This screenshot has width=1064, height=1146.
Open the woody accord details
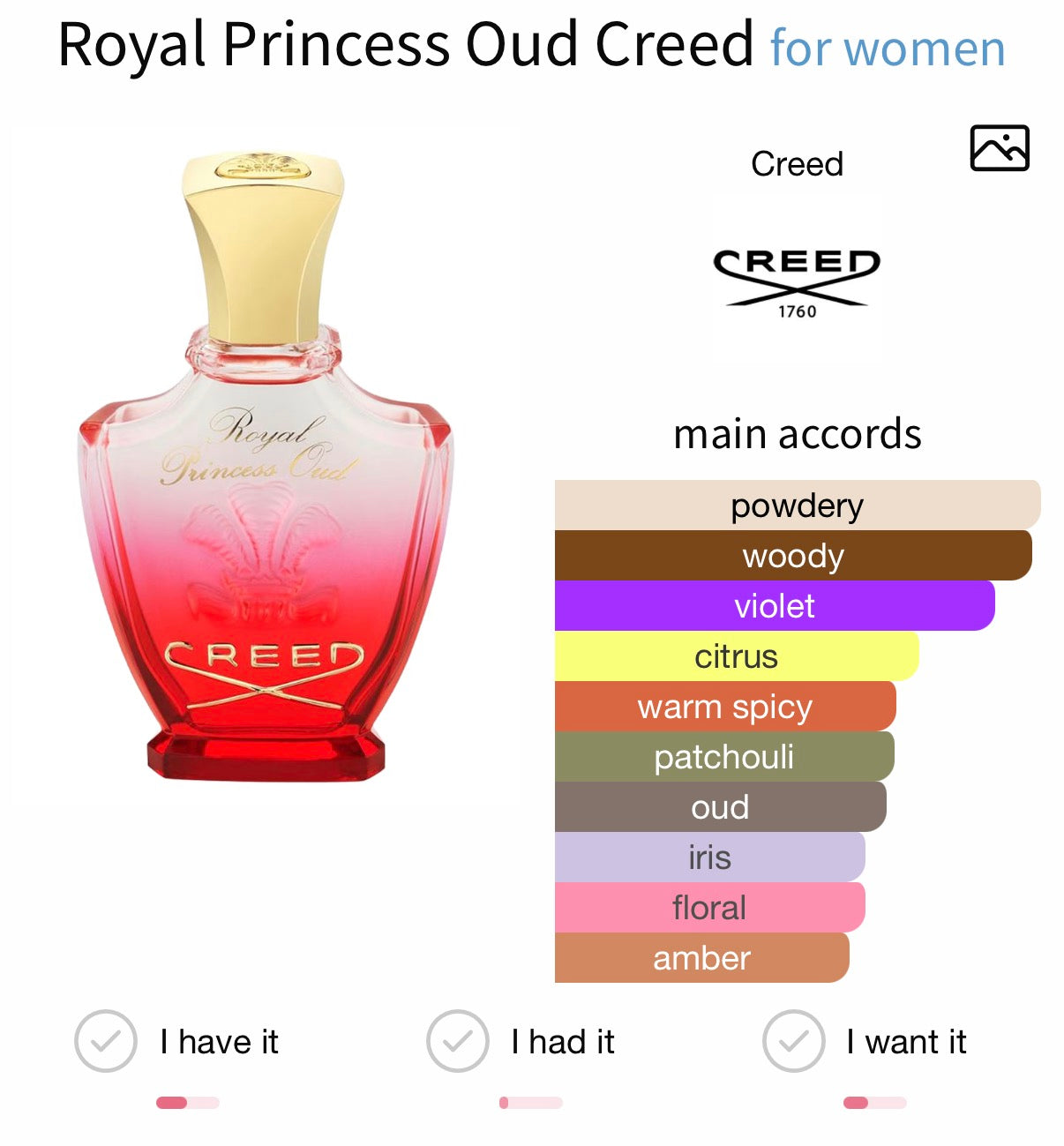pyautogui.click(x=792, y=555)
